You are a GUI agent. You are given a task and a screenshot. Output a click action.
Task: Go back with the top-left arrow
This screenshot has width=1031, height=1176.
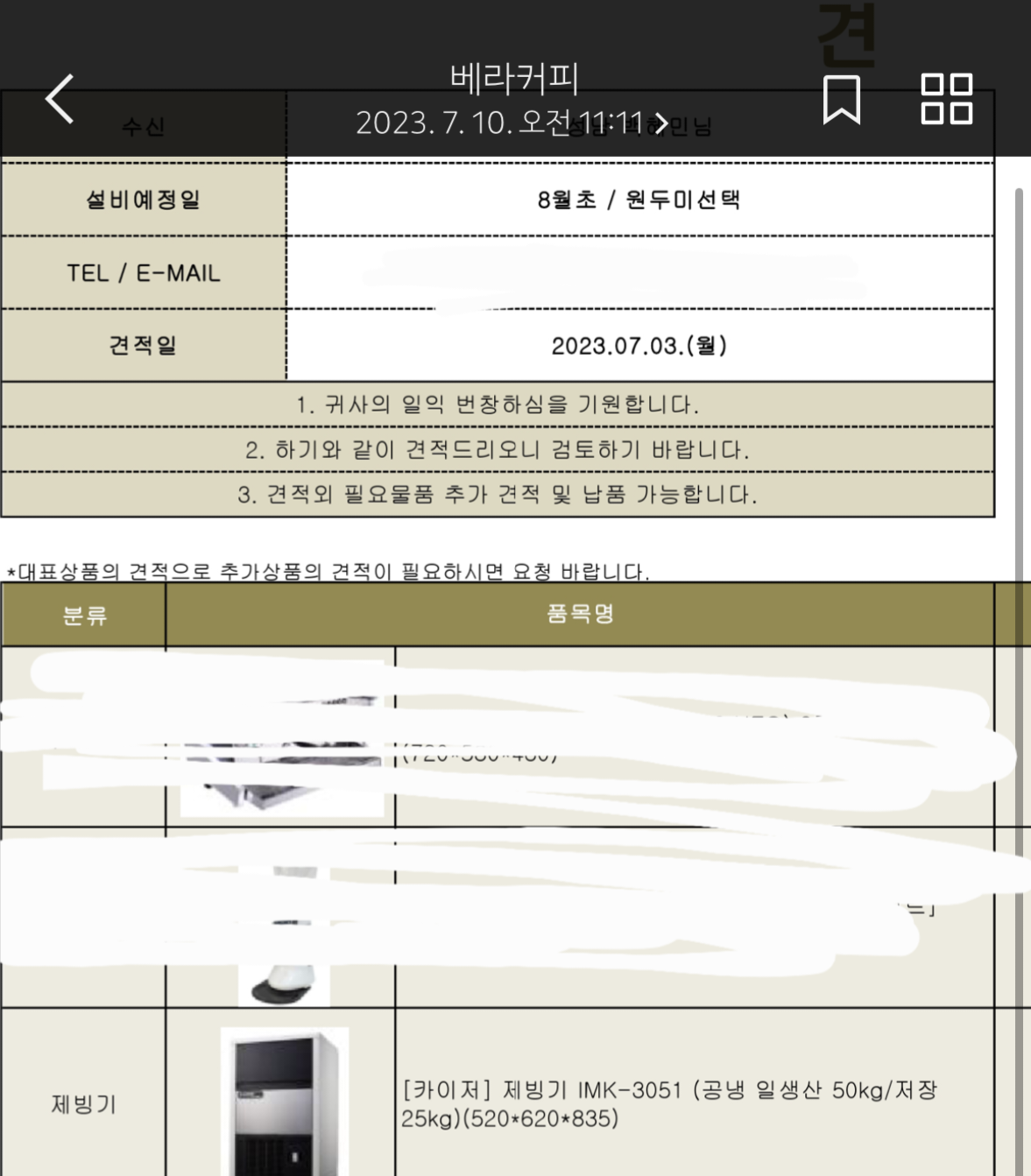[x=60, y=98]
